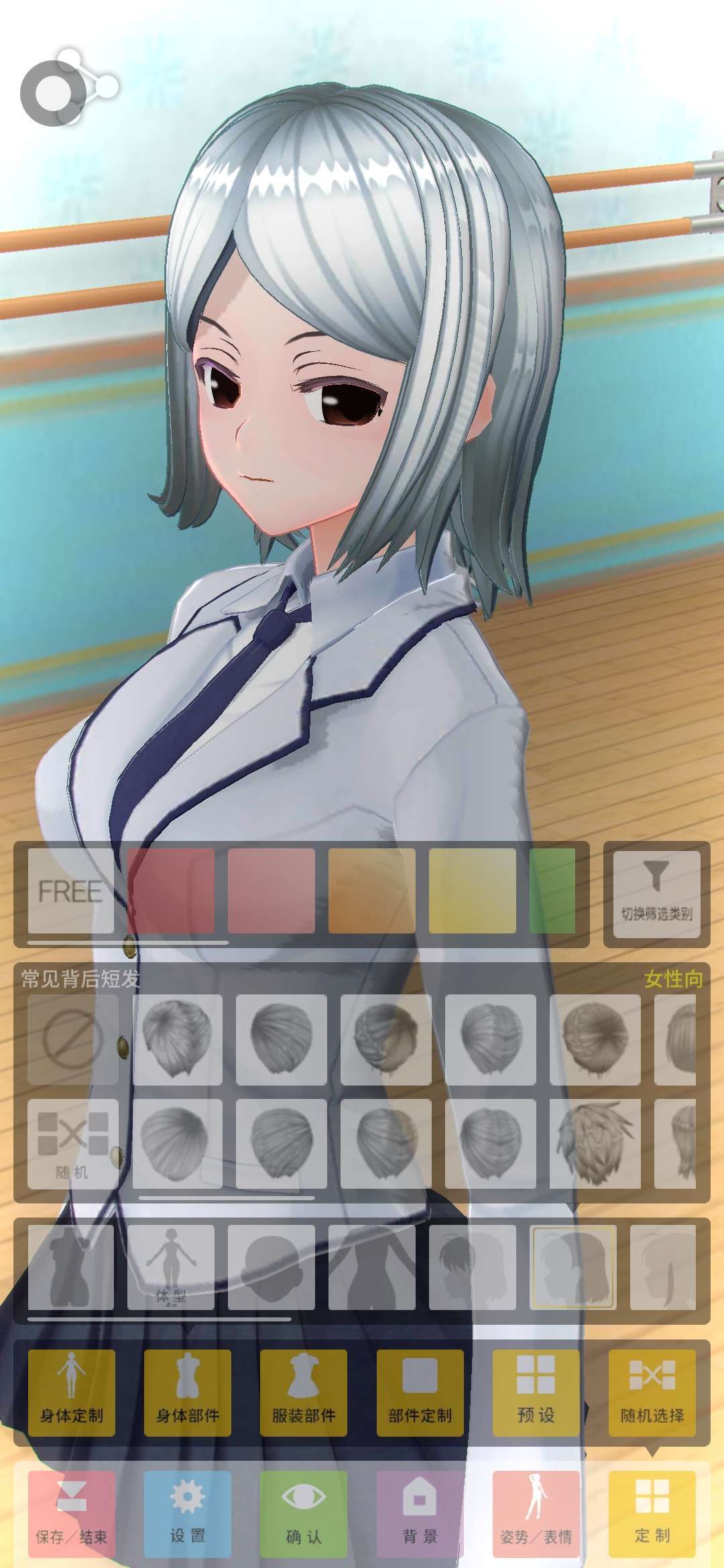Choose the yellow color swatch
724x1568 pixels.
point(472,891)
